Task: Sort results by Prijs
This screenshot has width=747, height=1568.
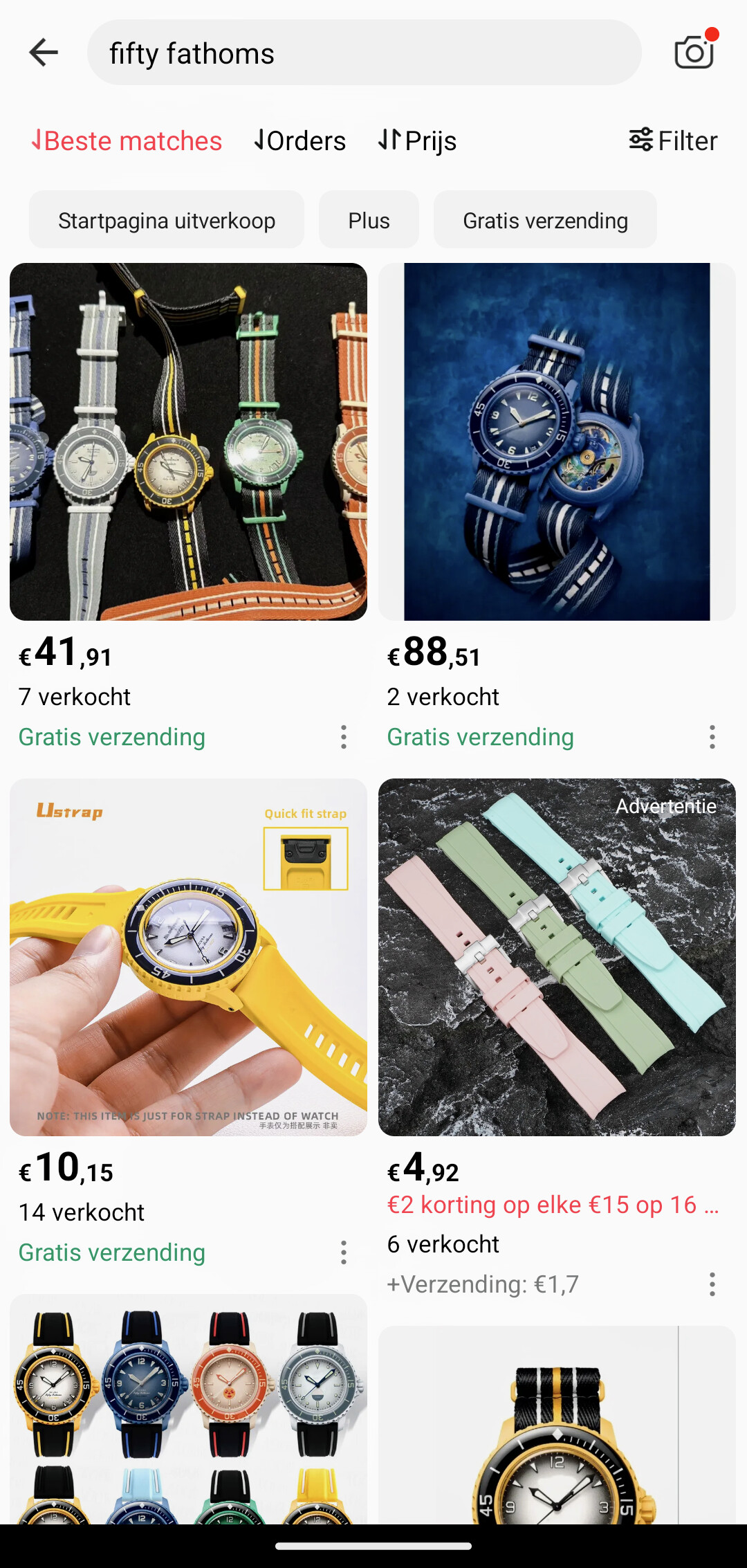Action: tap(417, 140)
